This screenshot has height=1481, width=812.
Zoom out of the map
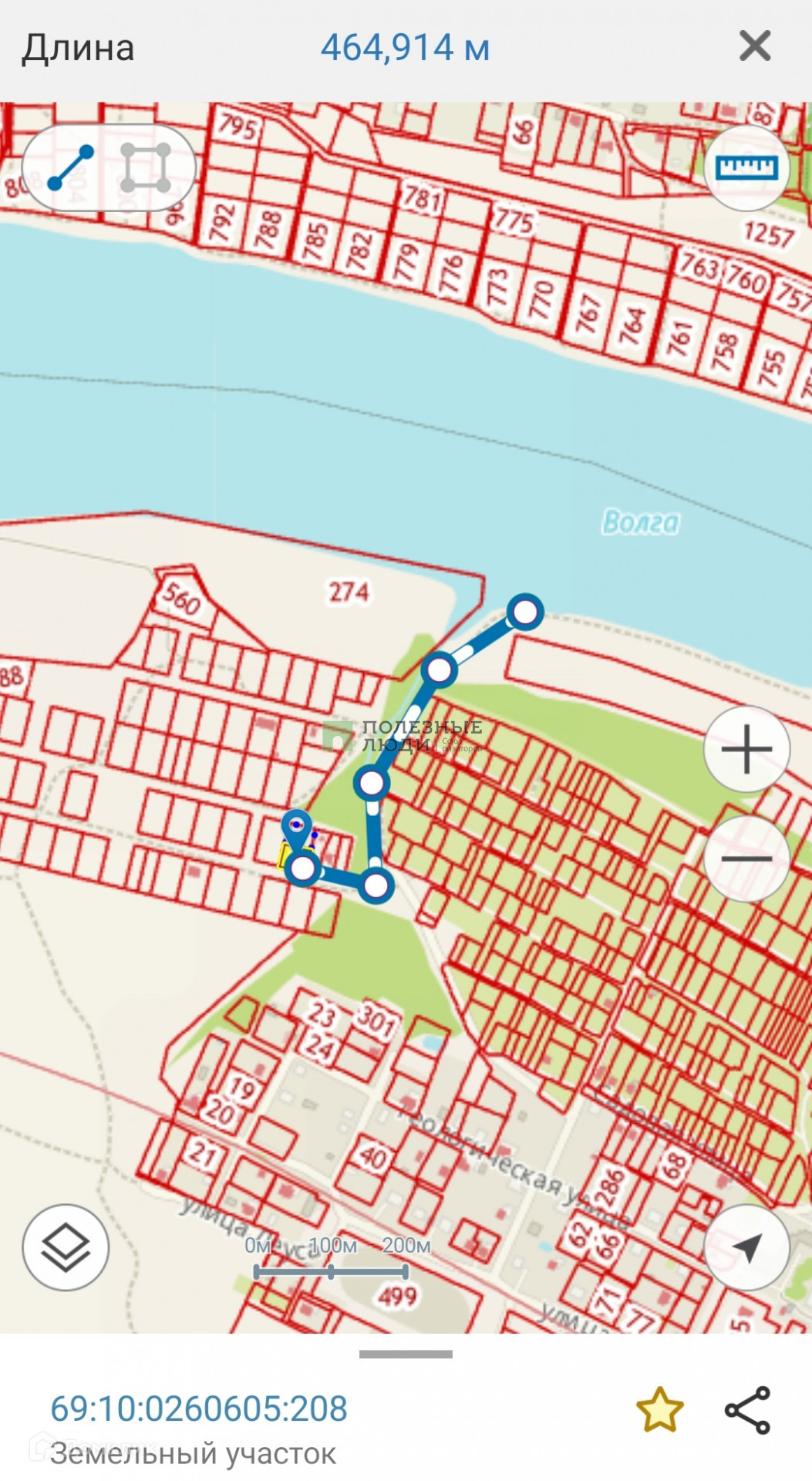[746, 858]
